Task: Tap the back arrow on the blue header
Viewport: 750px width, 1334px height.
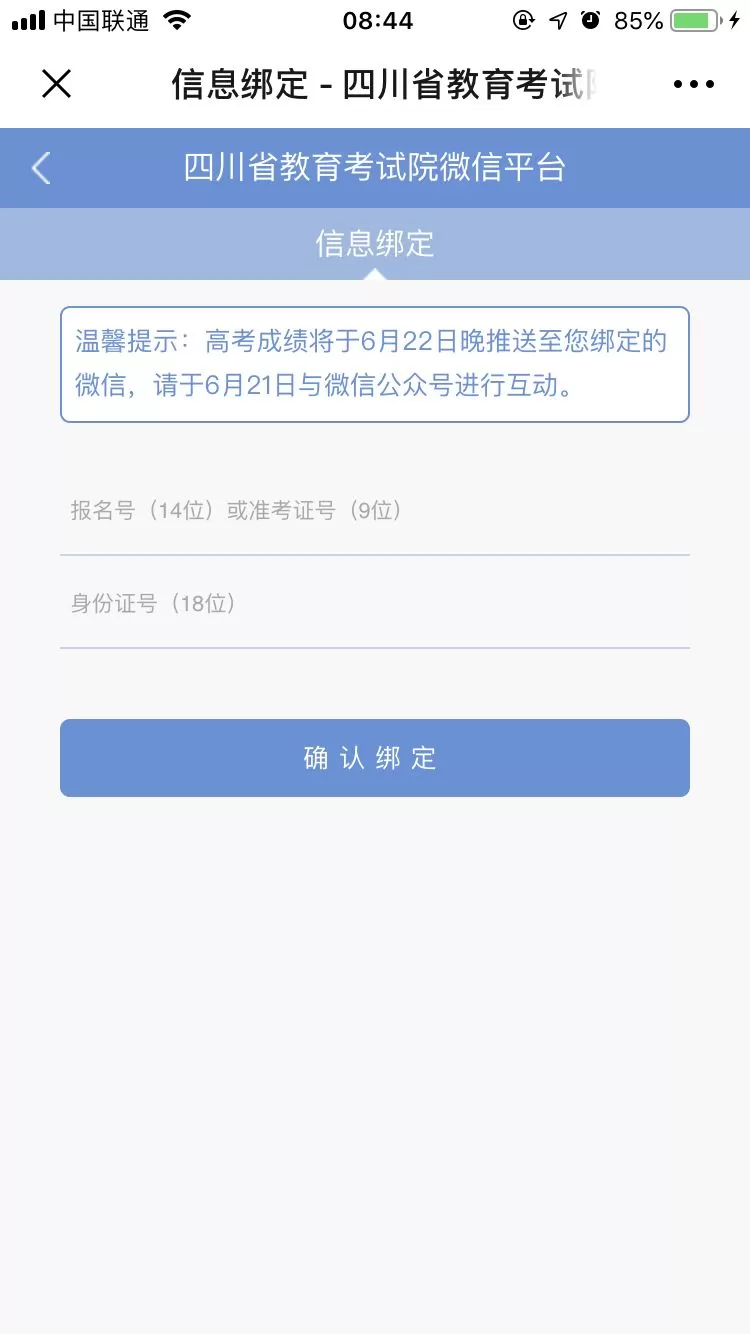Action: point(40,167)
